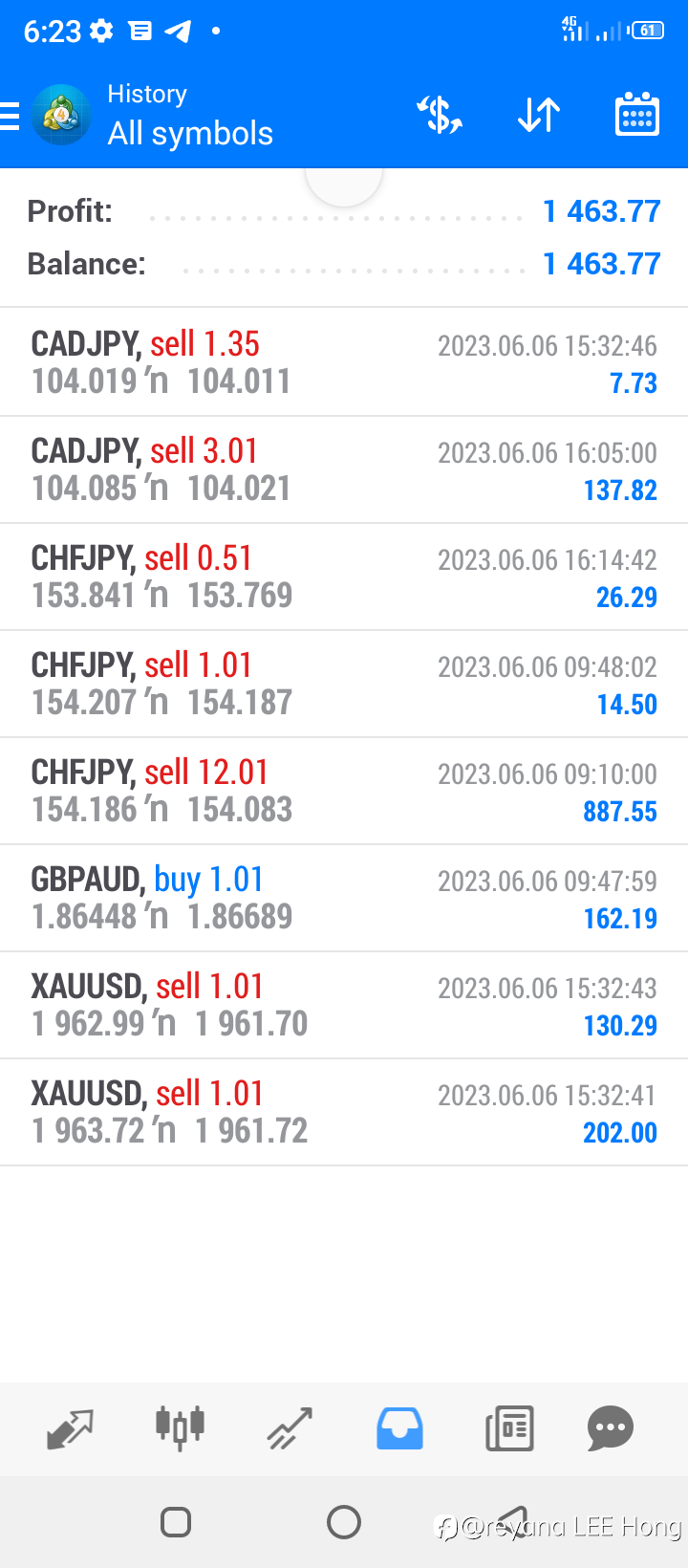Switch to the Quotes tab
The height and width of the screenshot is (1568, 688).
coord(71,1428)
